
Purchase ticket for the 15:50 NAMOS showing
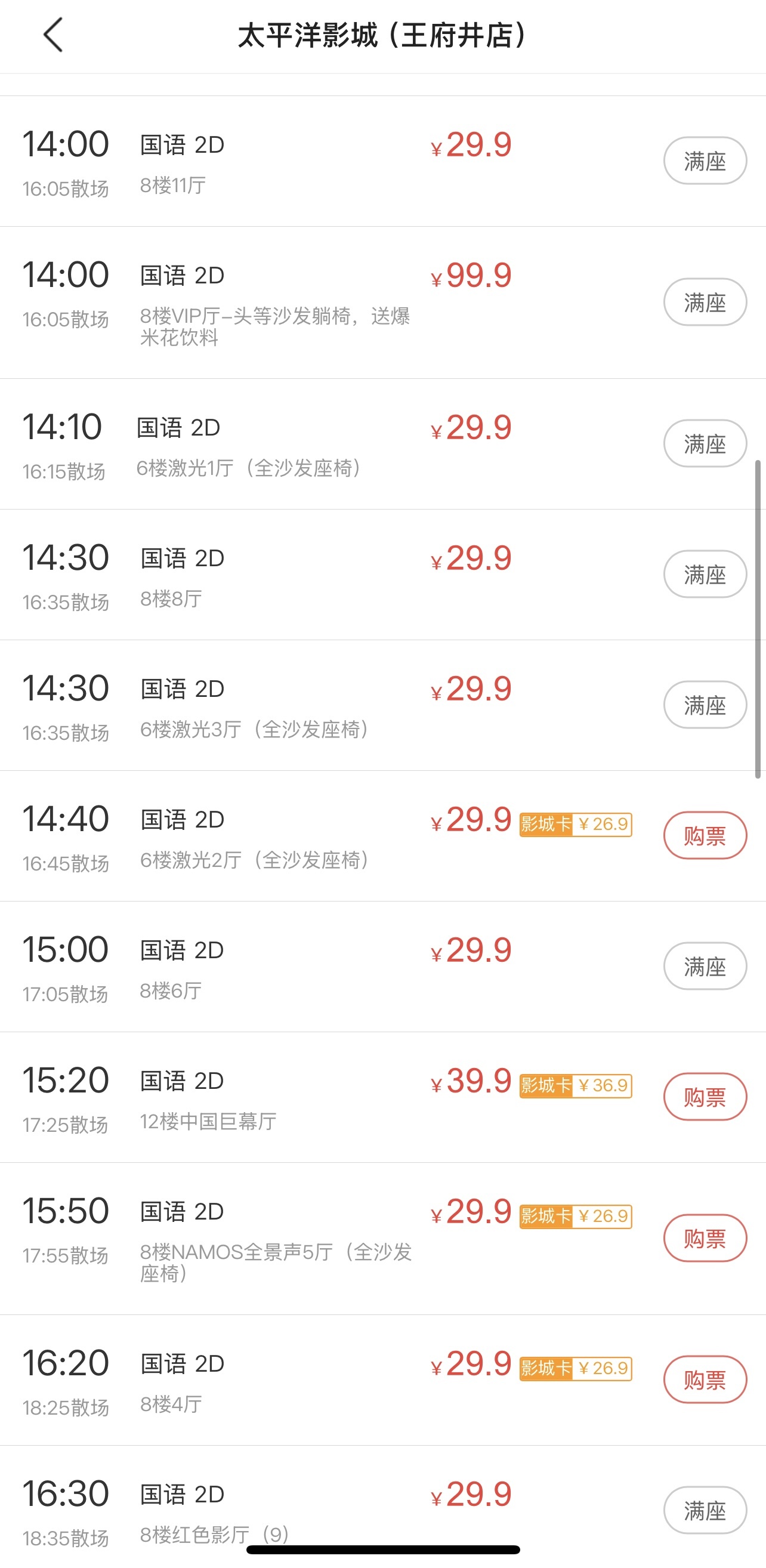click(705, 1238)
